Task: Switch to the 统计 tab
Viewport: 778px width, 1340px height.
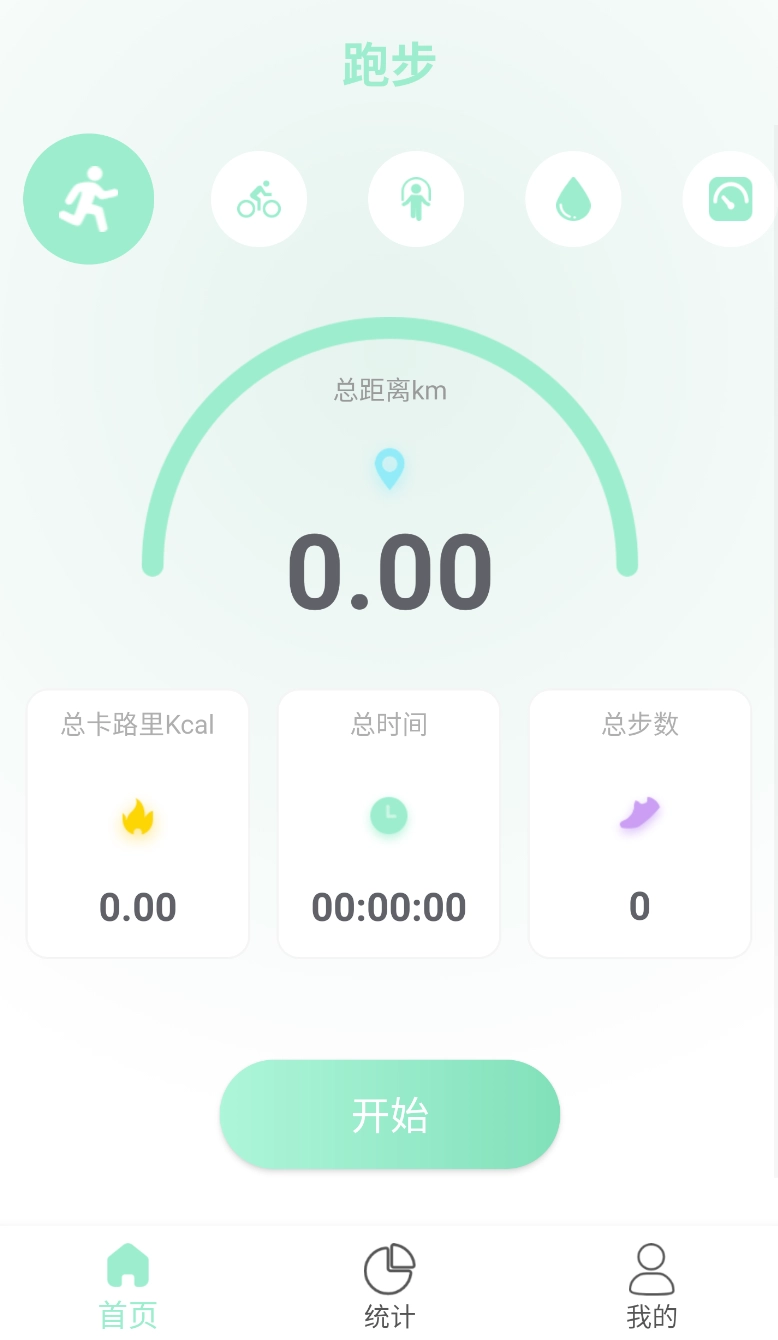Action: pos(389,1285)
